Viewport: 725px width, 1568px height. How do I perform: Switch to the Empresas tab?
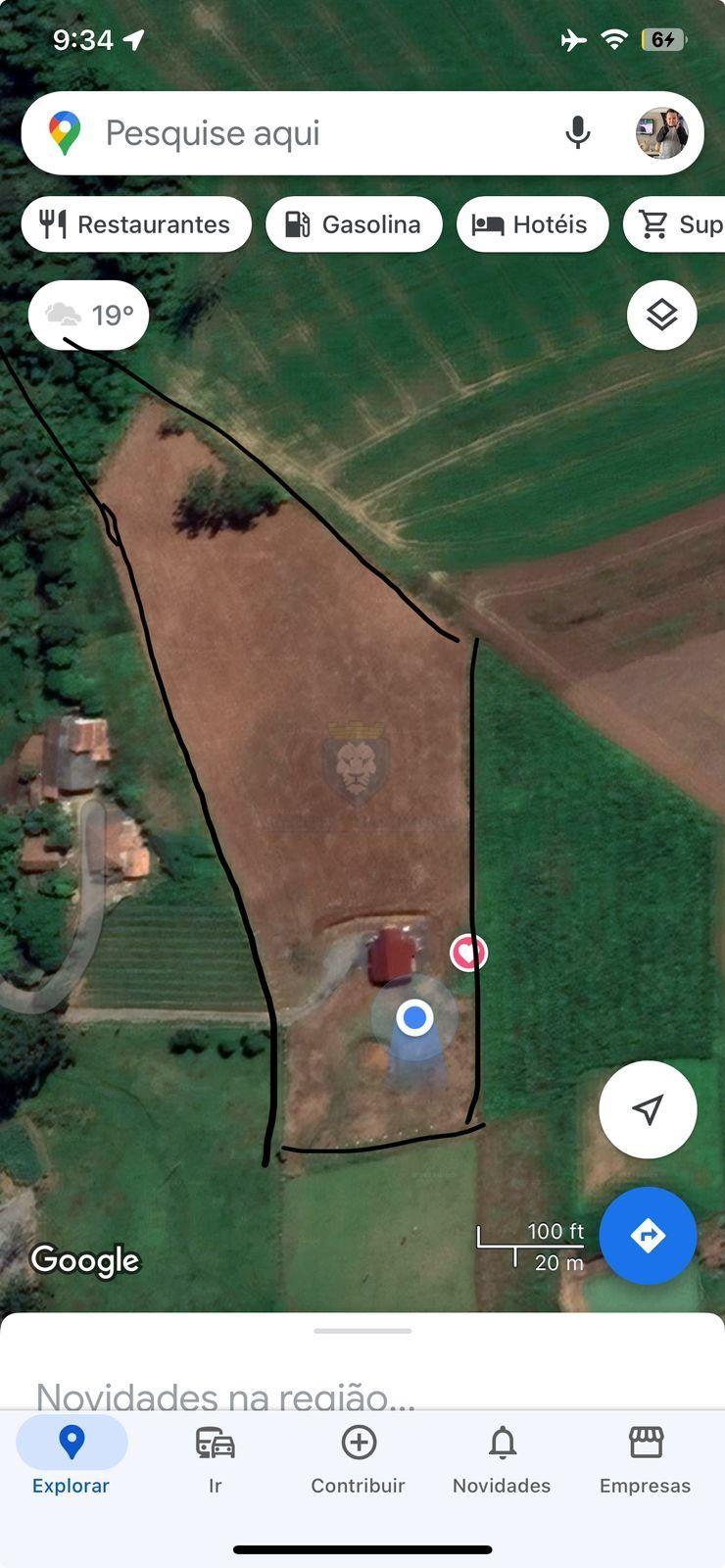pos(646,1459)
